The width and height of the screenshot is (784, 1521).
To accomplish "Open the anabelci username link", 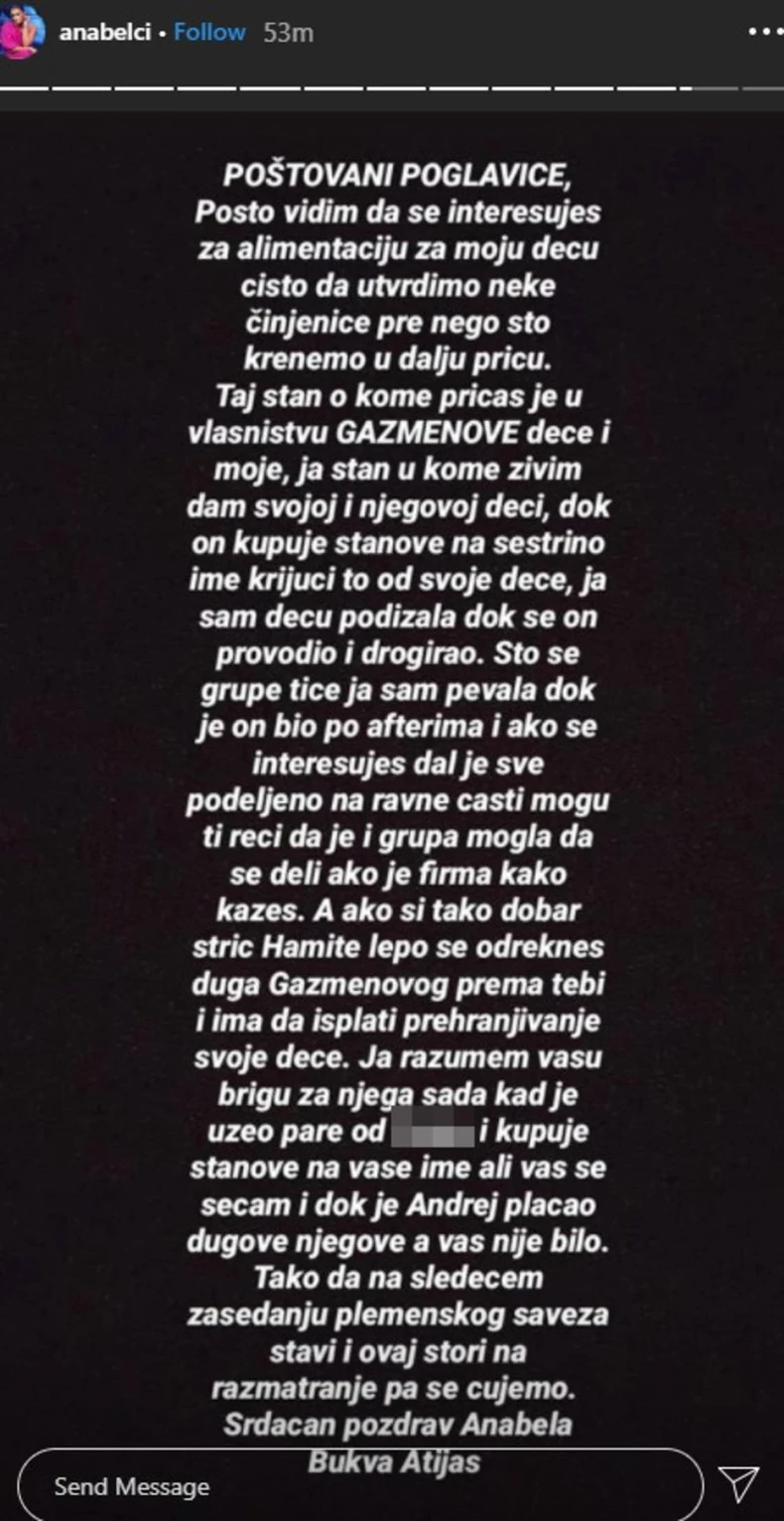I will (x=104, y=32).
